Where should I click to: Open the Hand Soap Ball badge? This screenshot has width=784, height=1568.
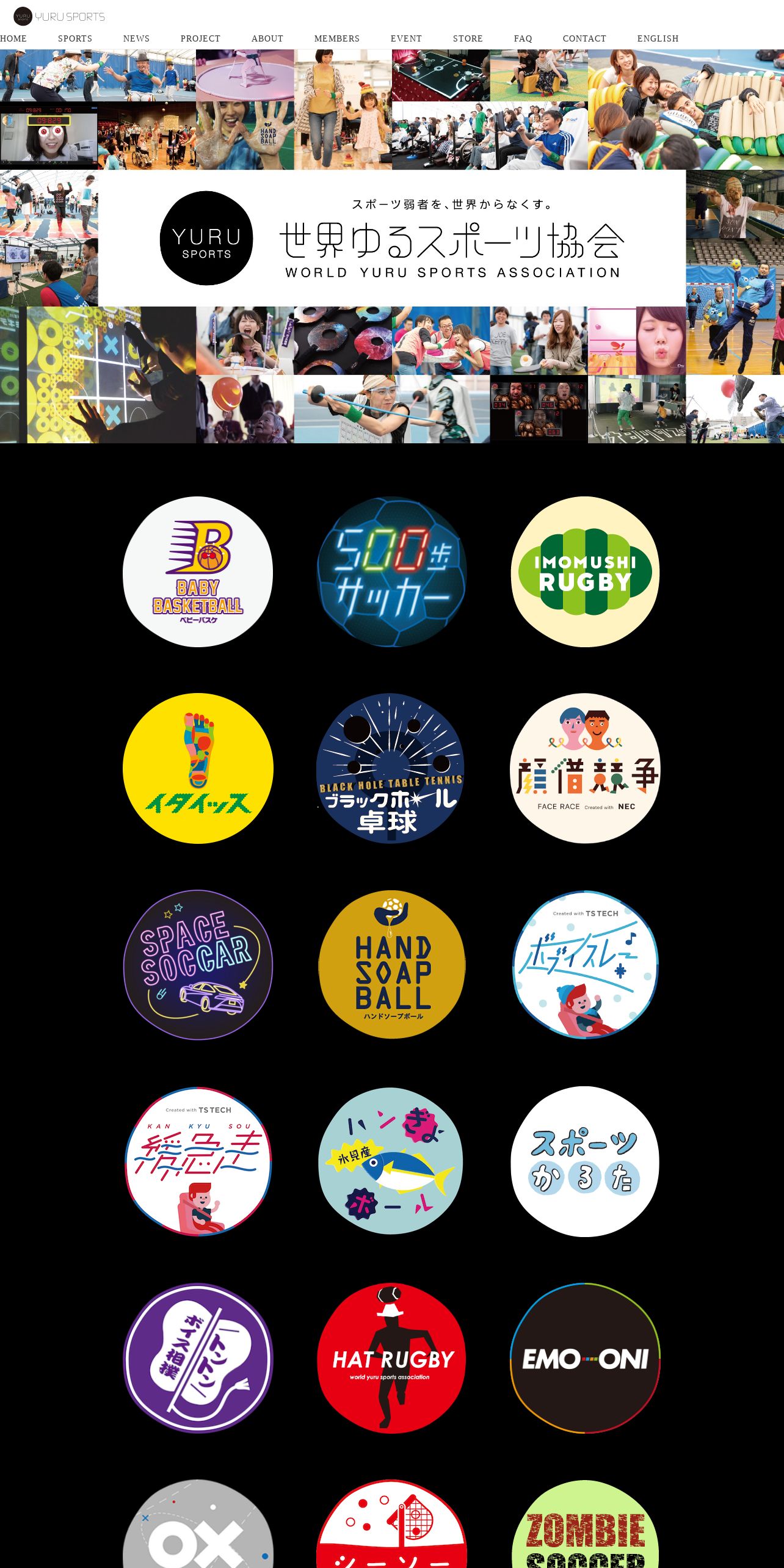[391, 965]
